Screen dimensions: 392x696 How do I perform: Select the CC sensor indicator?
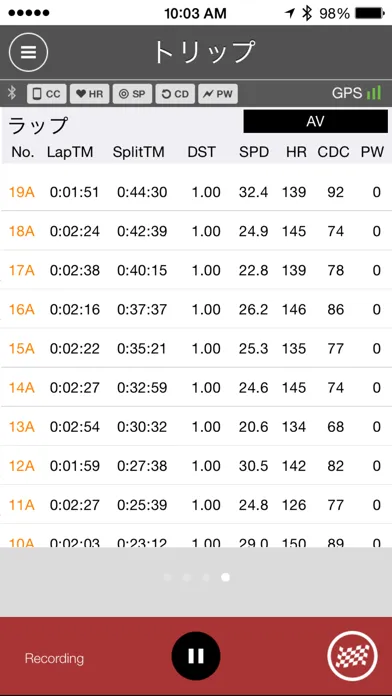pyautogui.click(x=47, y=94)
